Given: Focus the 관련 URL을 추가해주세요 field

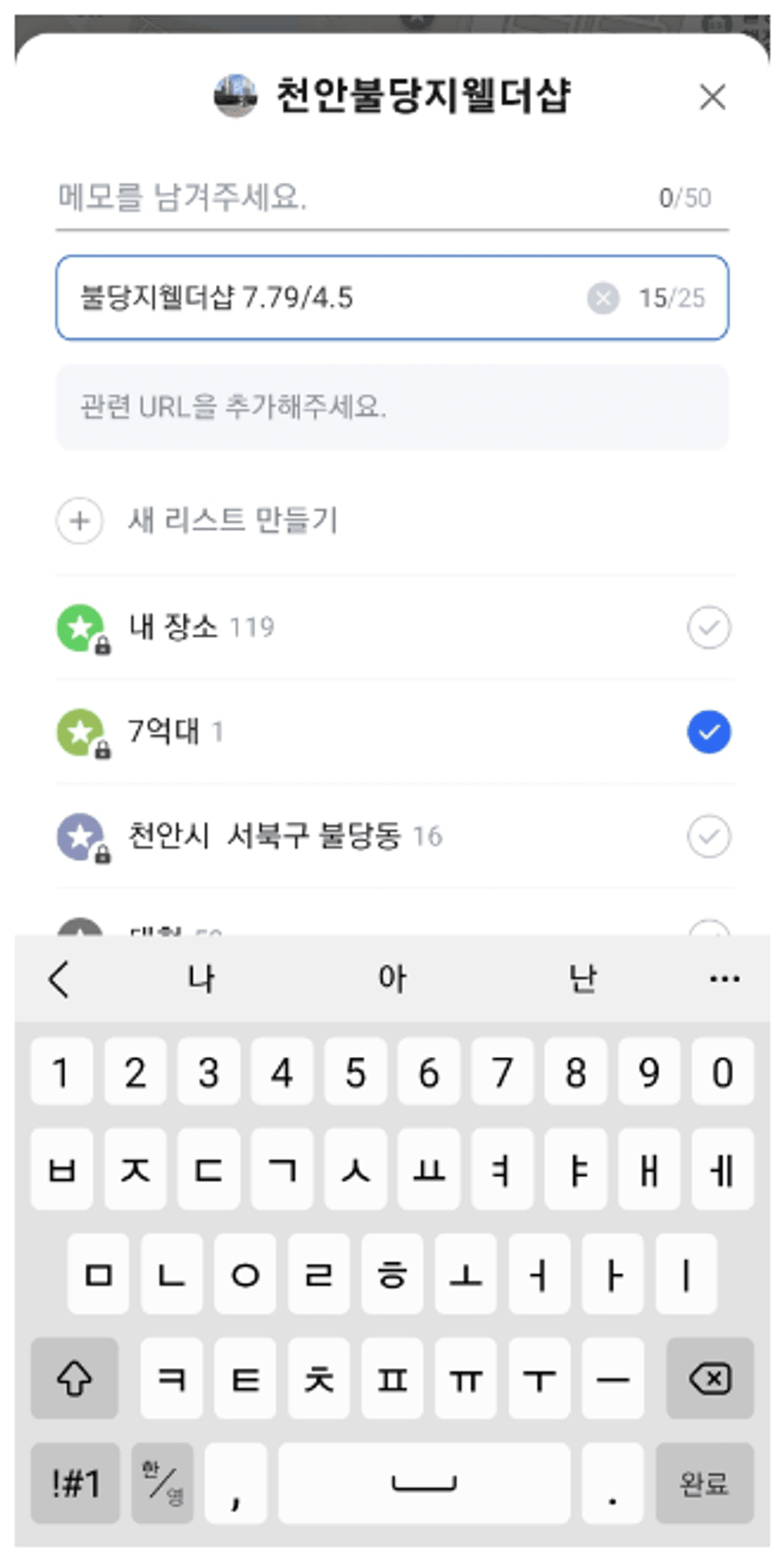Looking at the screenshot, I should point(392,407).
